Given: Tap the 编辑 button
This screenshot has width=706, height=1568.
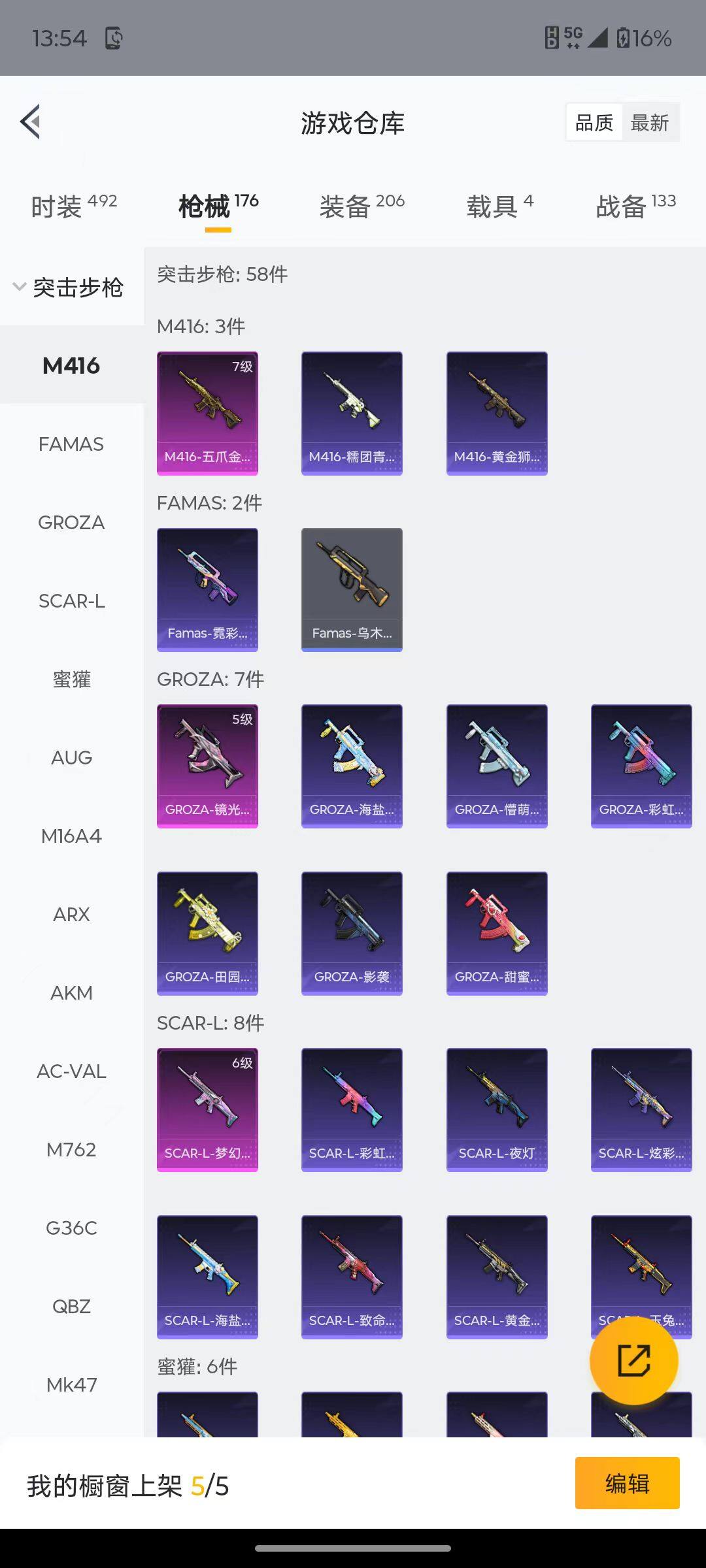Looking at the screenshot, I should tap(627, 1484).
